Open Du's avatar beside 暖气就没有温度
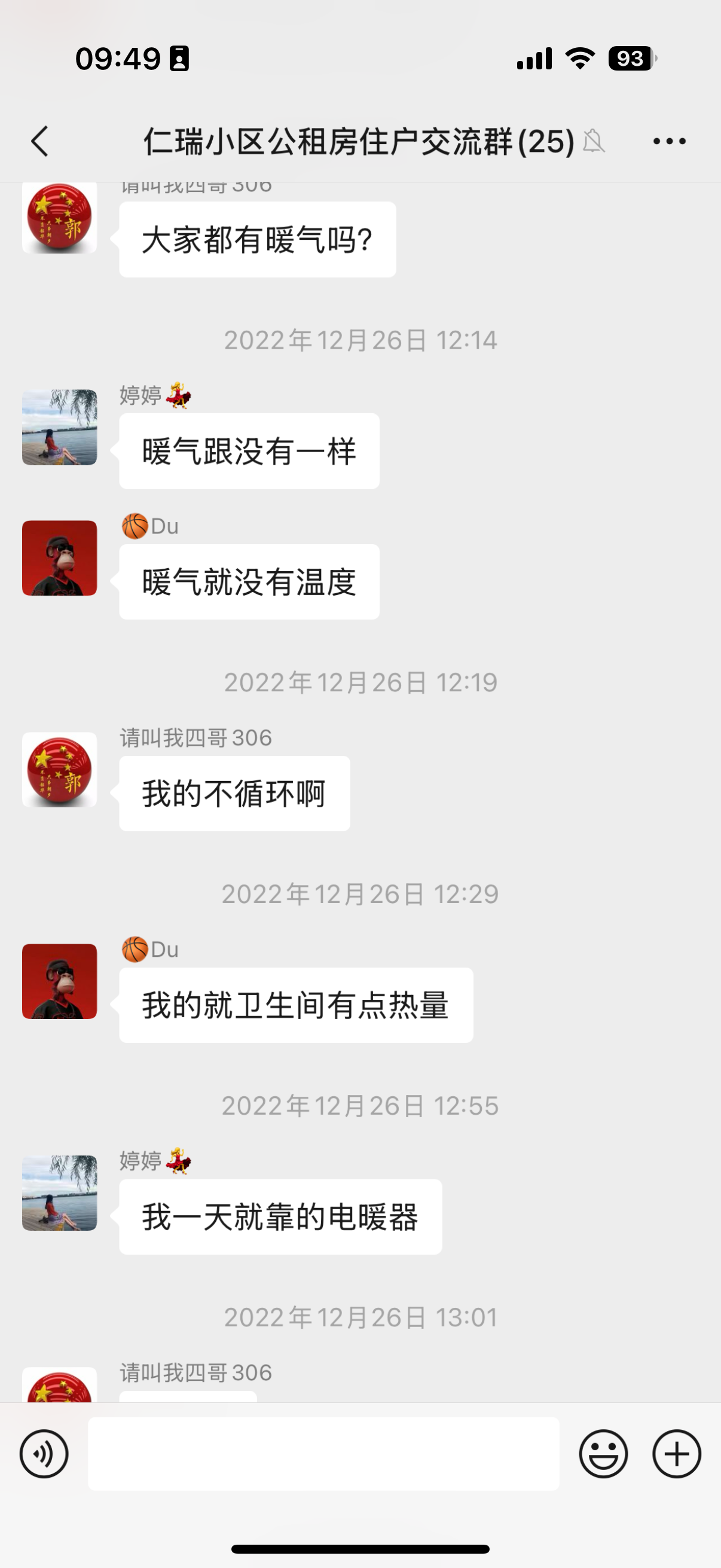 coord(60,557)
